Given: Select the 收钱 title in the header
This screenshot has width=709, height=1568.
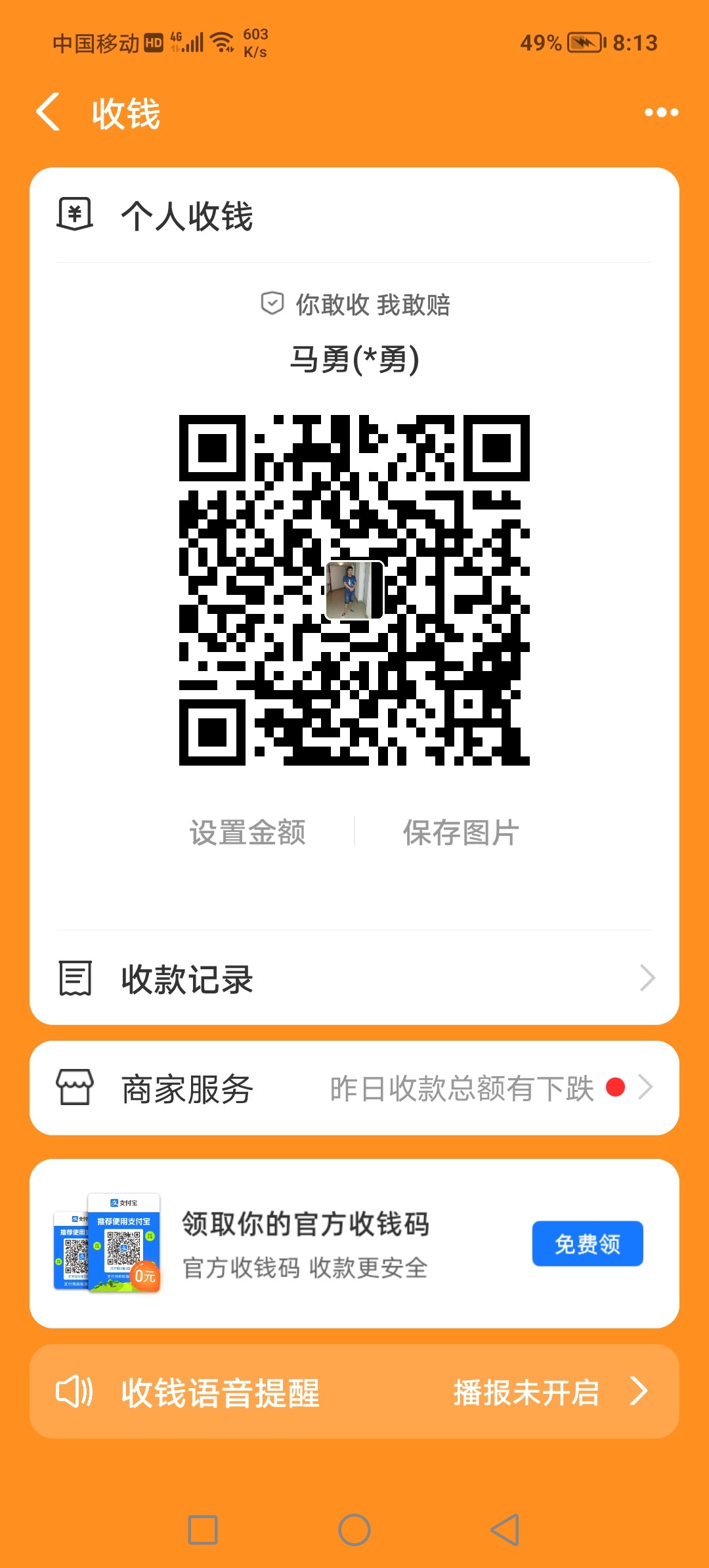Looking at the screenshot, I should [124, 112].
